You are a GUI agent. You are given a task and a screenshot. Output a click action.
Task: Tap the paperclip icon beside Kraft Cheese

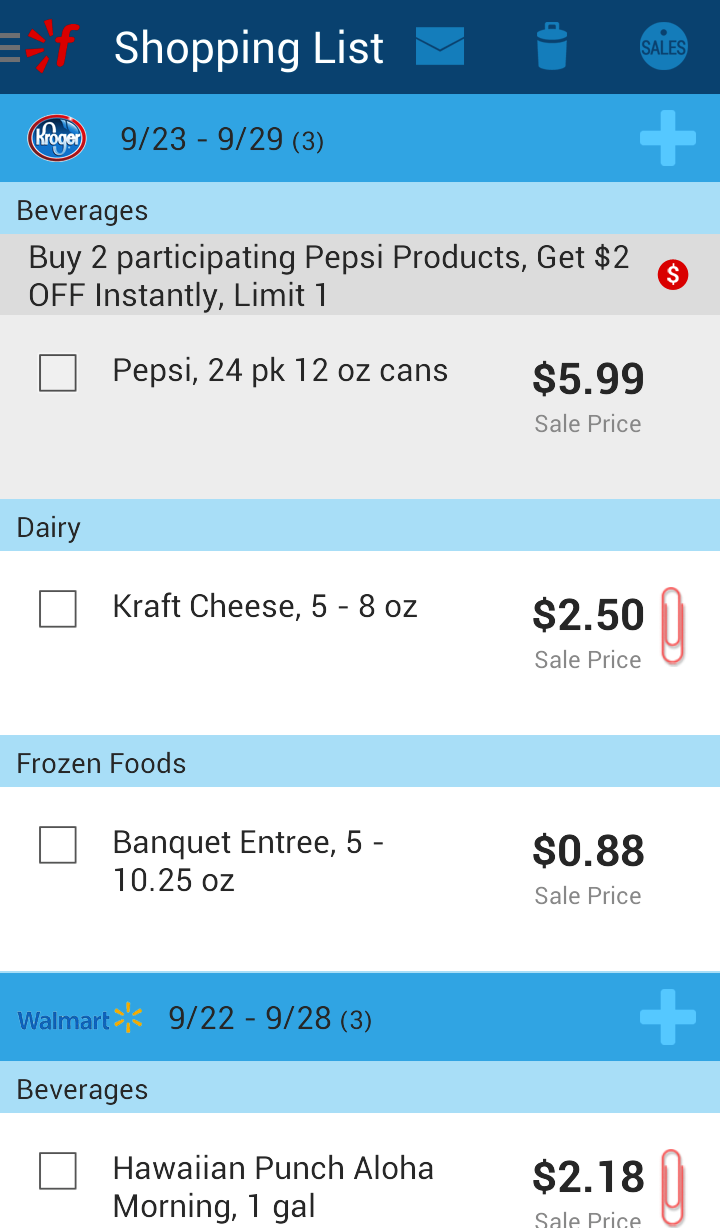pyautogui.click(x=673, y=625)
